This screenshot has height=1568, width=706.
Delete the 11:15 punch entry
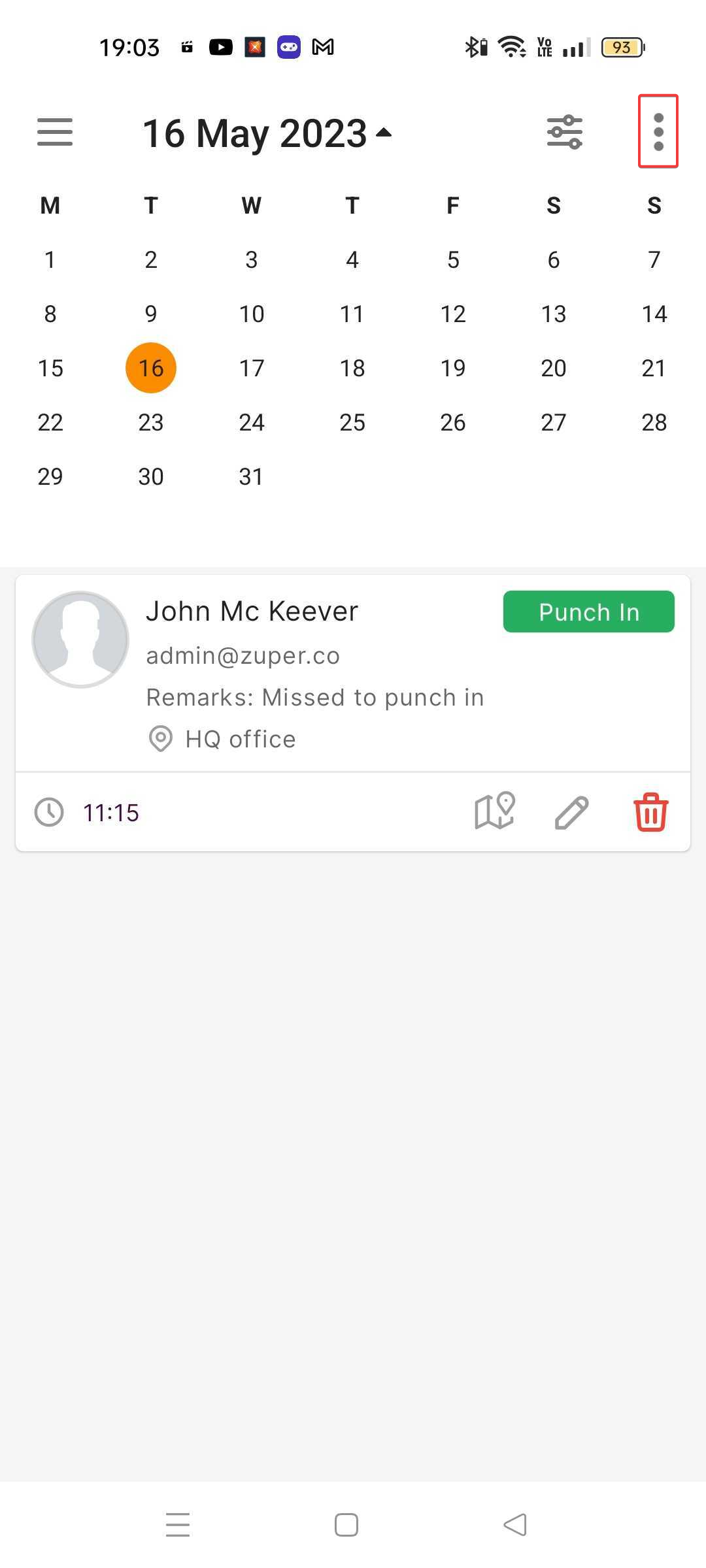pyautogui.click(x=651, y=812)
